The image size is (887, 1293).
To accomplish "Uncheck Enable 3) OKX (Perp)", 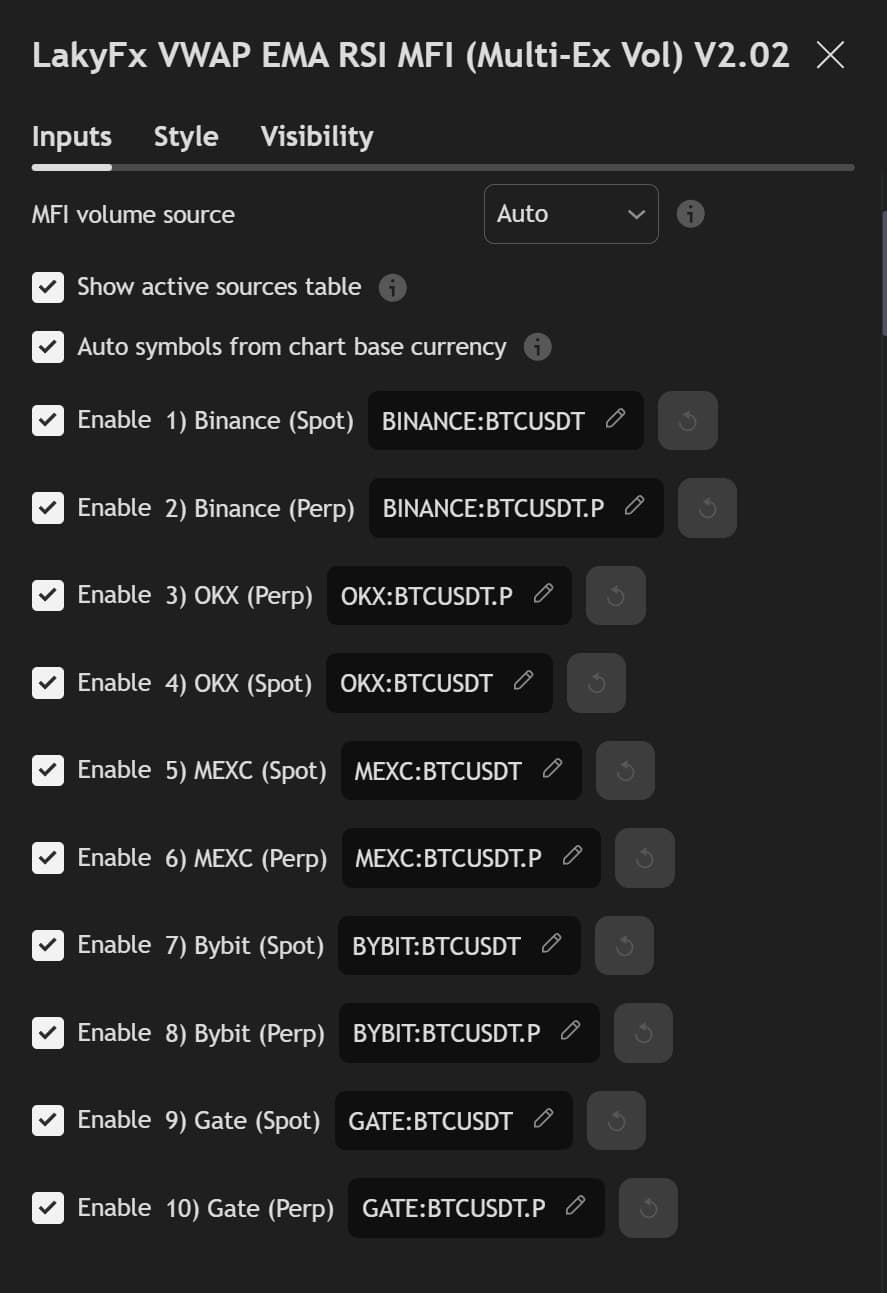I will (x=48, y=596).
